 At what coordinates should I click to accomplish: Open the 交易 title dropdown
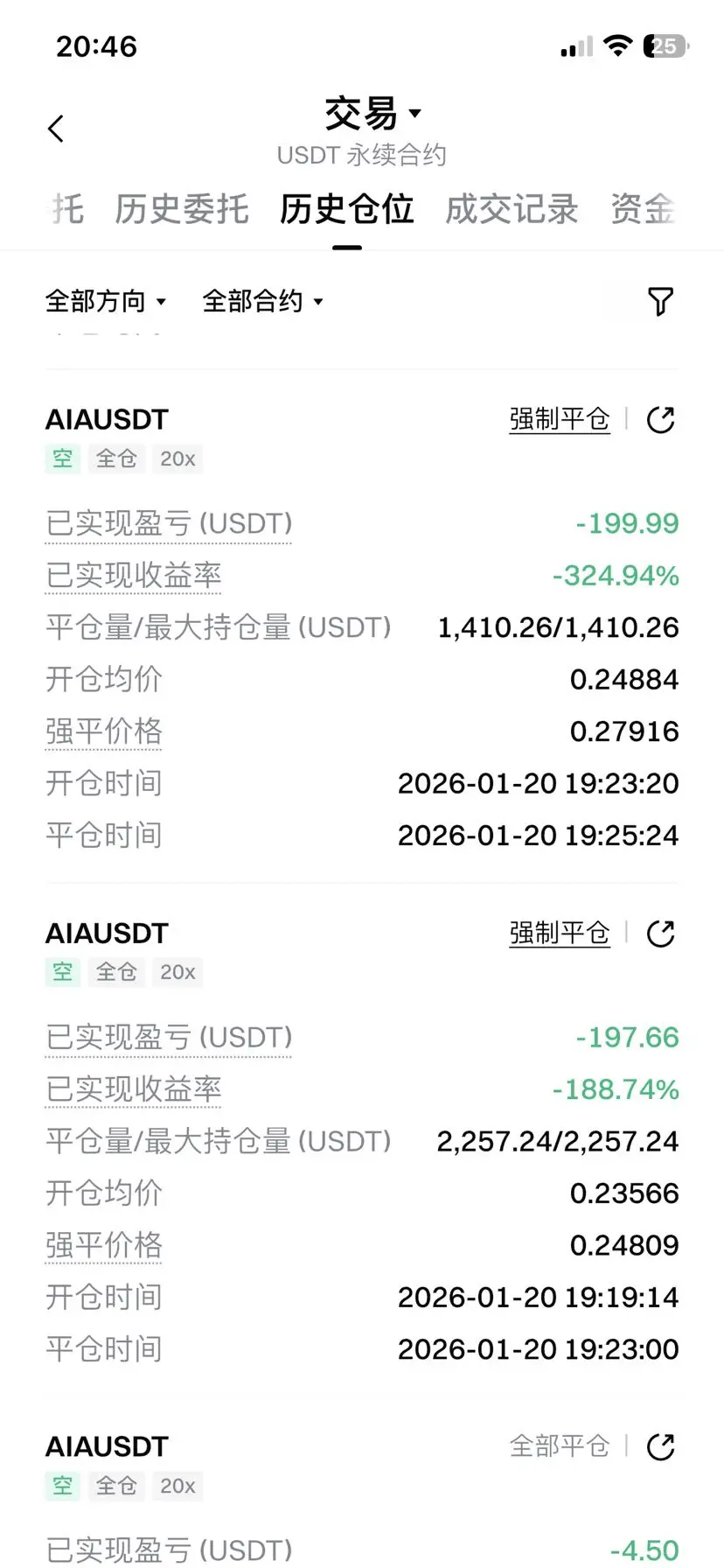(372, 114)
